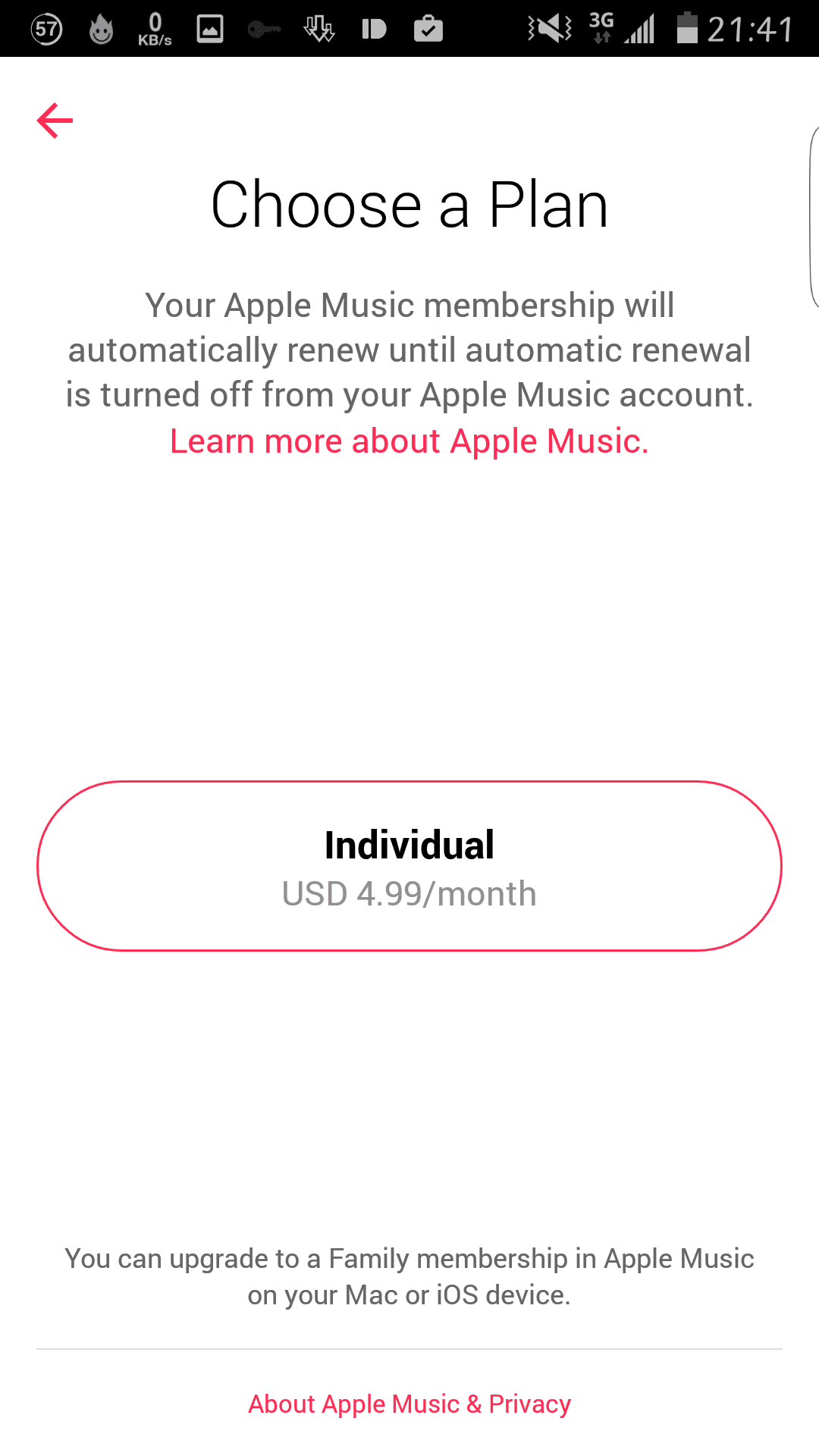Open About Apple Music & Privacy
Image resolution: width=819 pixels, height=1456 pixels.
(x=409, y=1404)
